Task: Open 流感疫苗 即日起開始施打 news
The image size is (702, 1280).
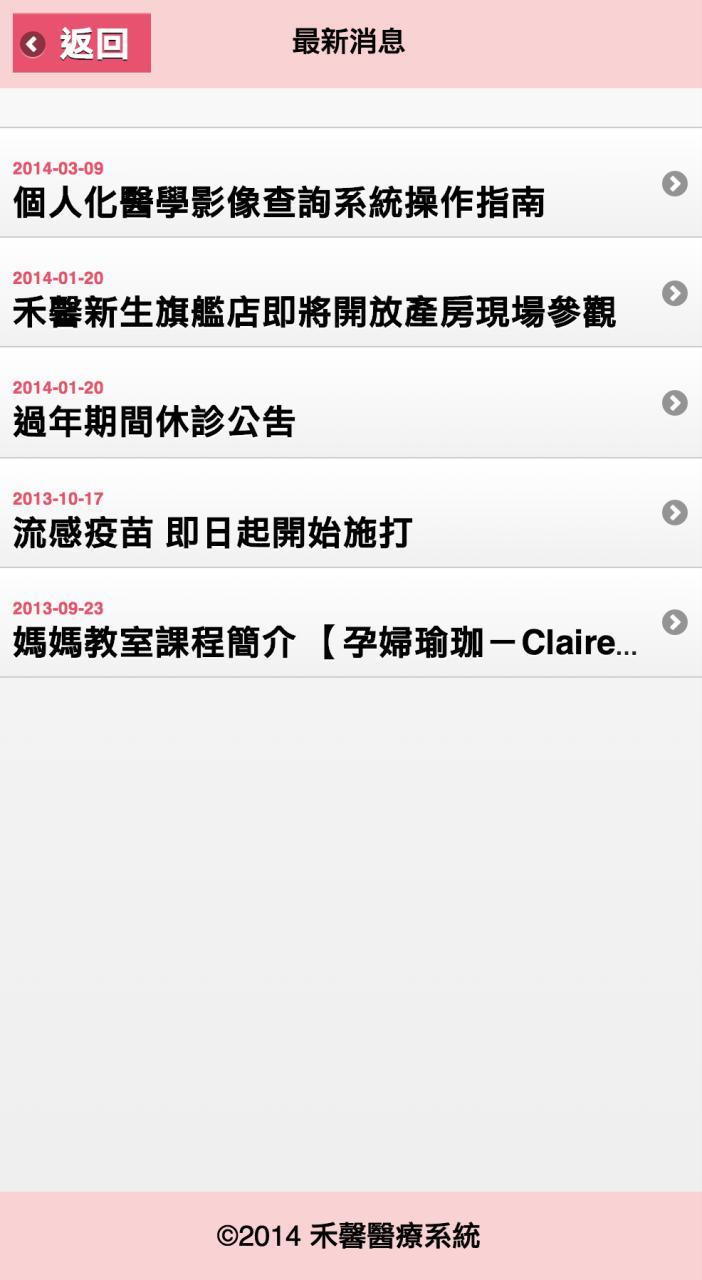Action: click(x=351, y=513)
